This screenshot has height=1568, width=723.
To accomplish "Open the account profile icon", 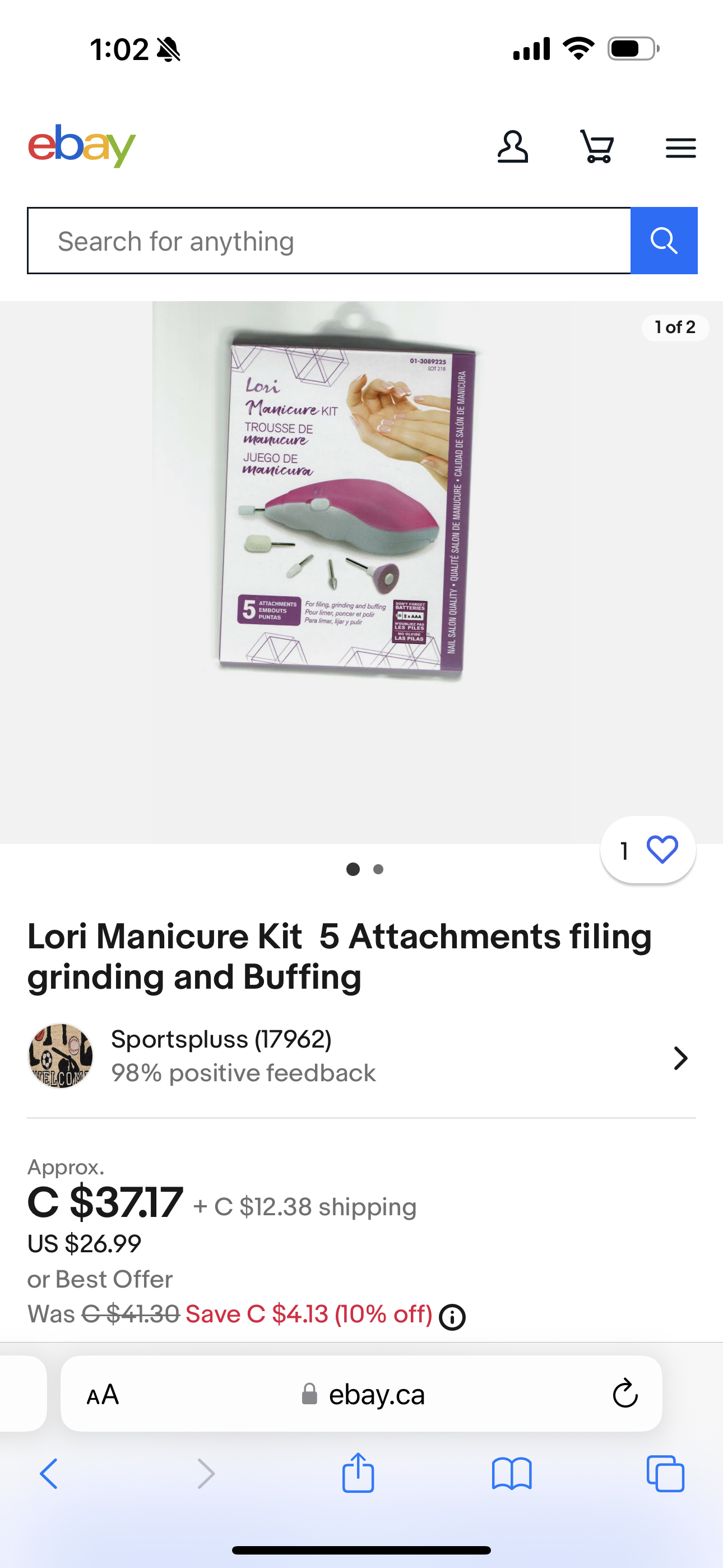I will [512, 147].
